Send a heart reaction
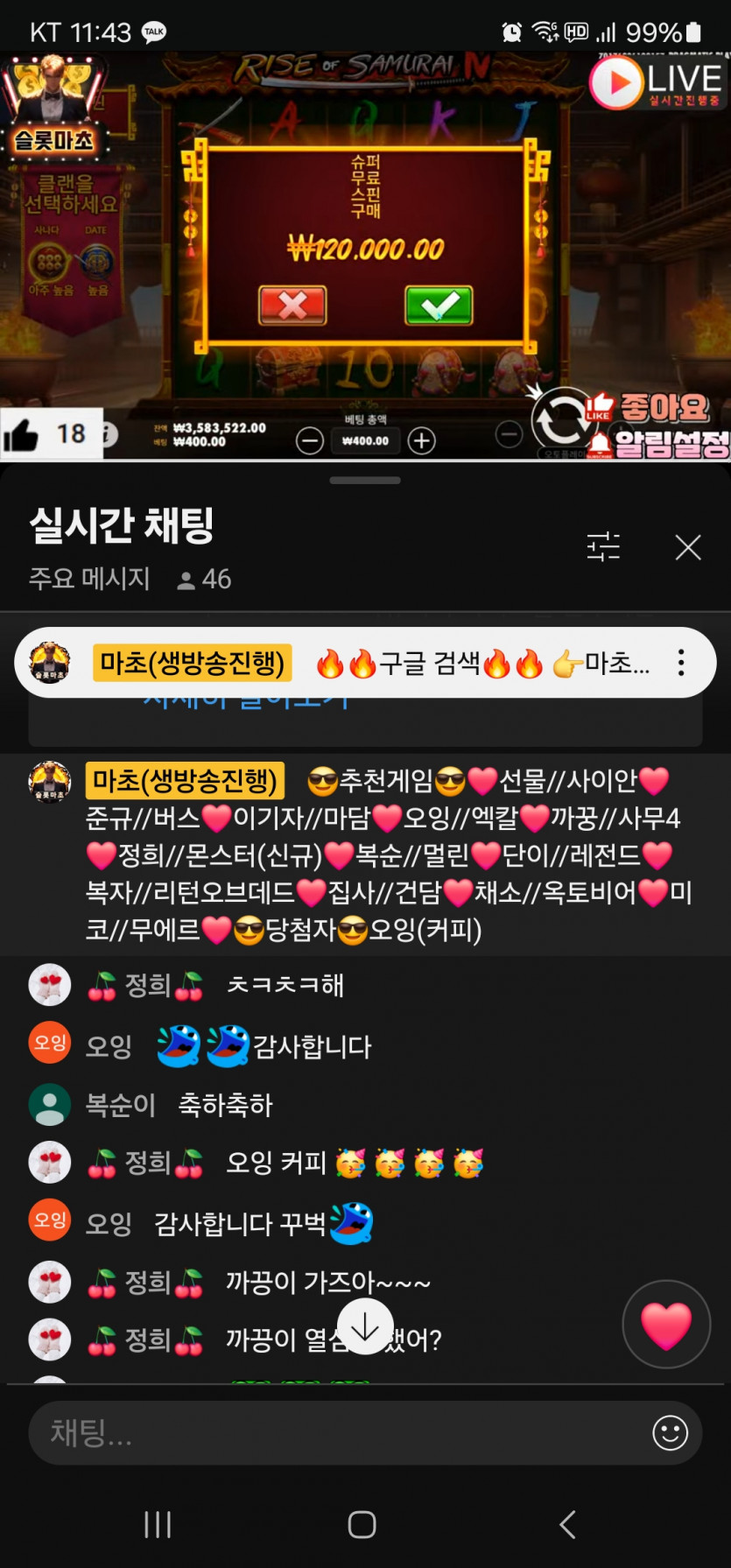731x1568 pixels. tap(666, 1324)
